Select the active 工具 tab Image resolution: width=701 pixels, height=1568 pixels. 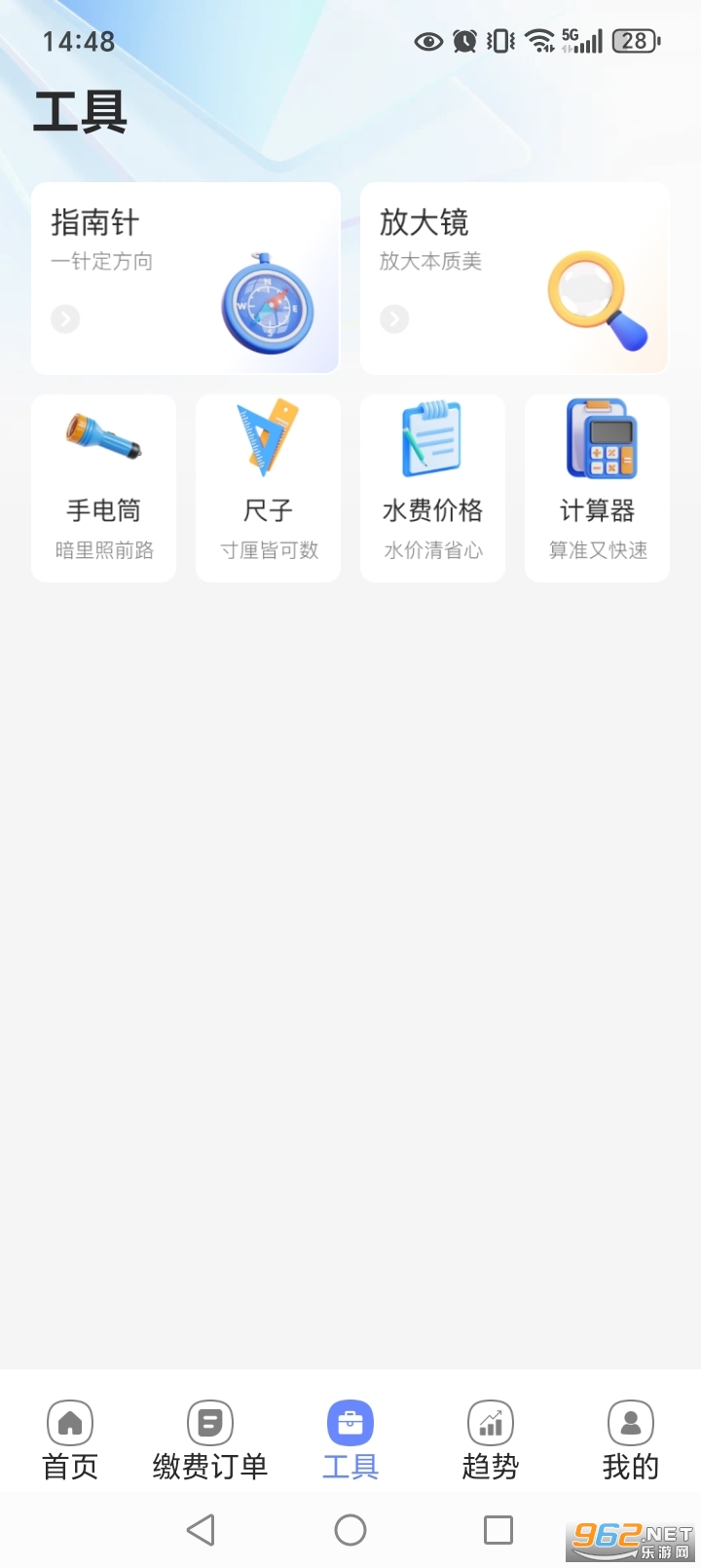(x=350, y=1439)
